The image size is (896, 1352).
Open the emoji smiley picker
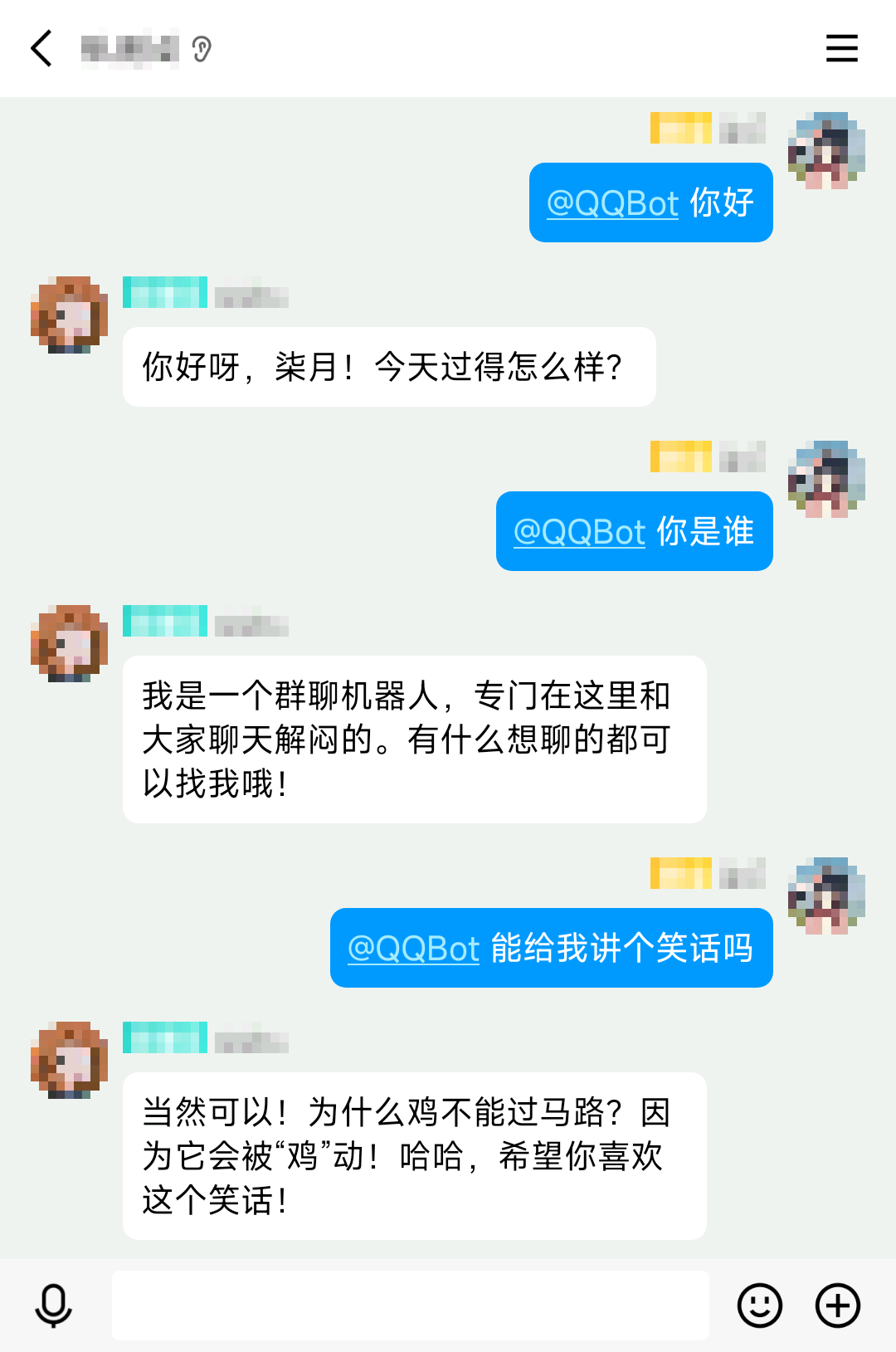click(x=759, y=1306)
